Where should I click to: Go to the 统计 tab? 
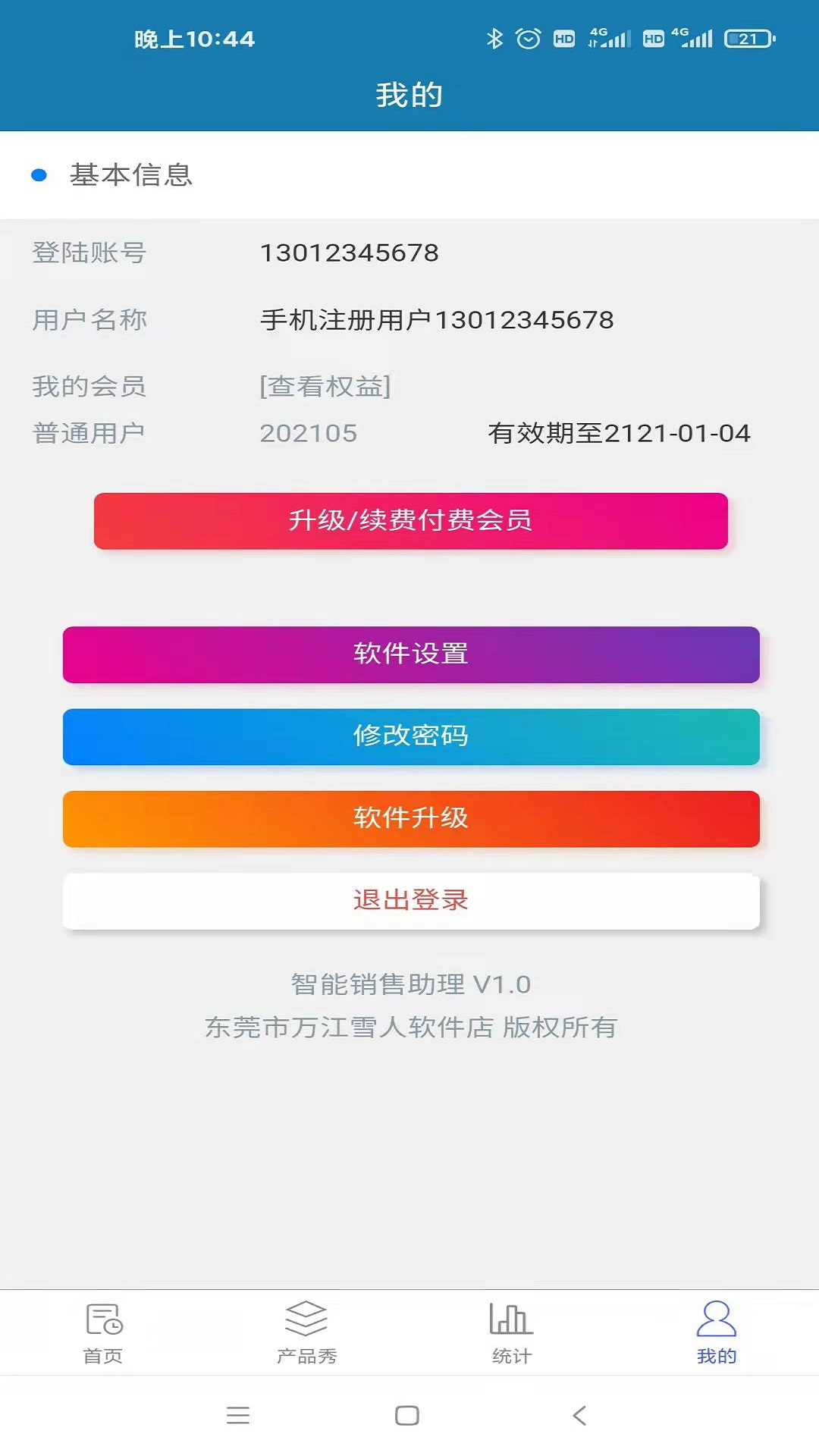511,1333
